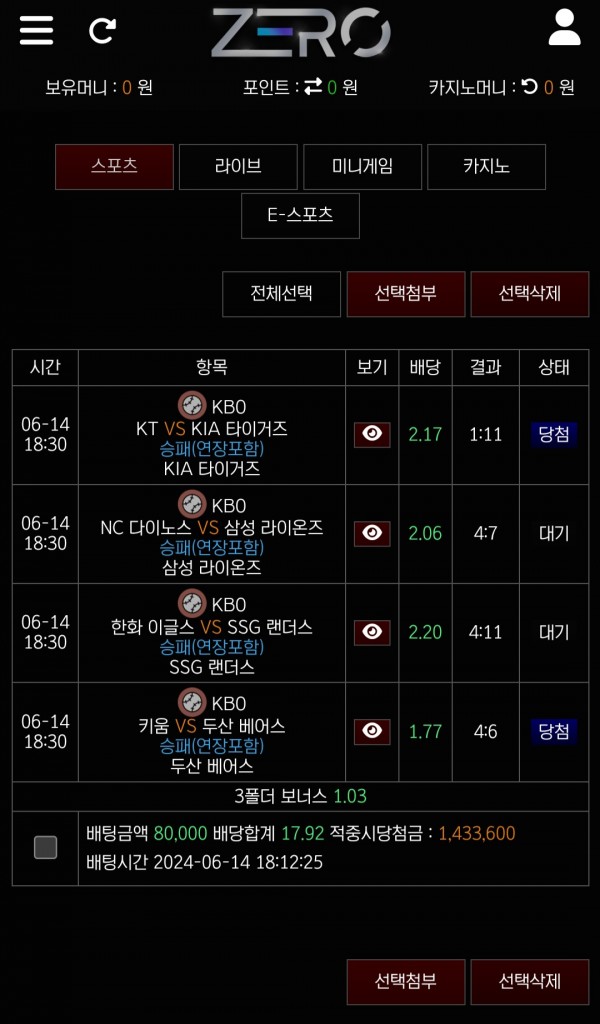View details of the KT vs KIA match
Screen dimensions: 600x1024
[x=372, y=434]
